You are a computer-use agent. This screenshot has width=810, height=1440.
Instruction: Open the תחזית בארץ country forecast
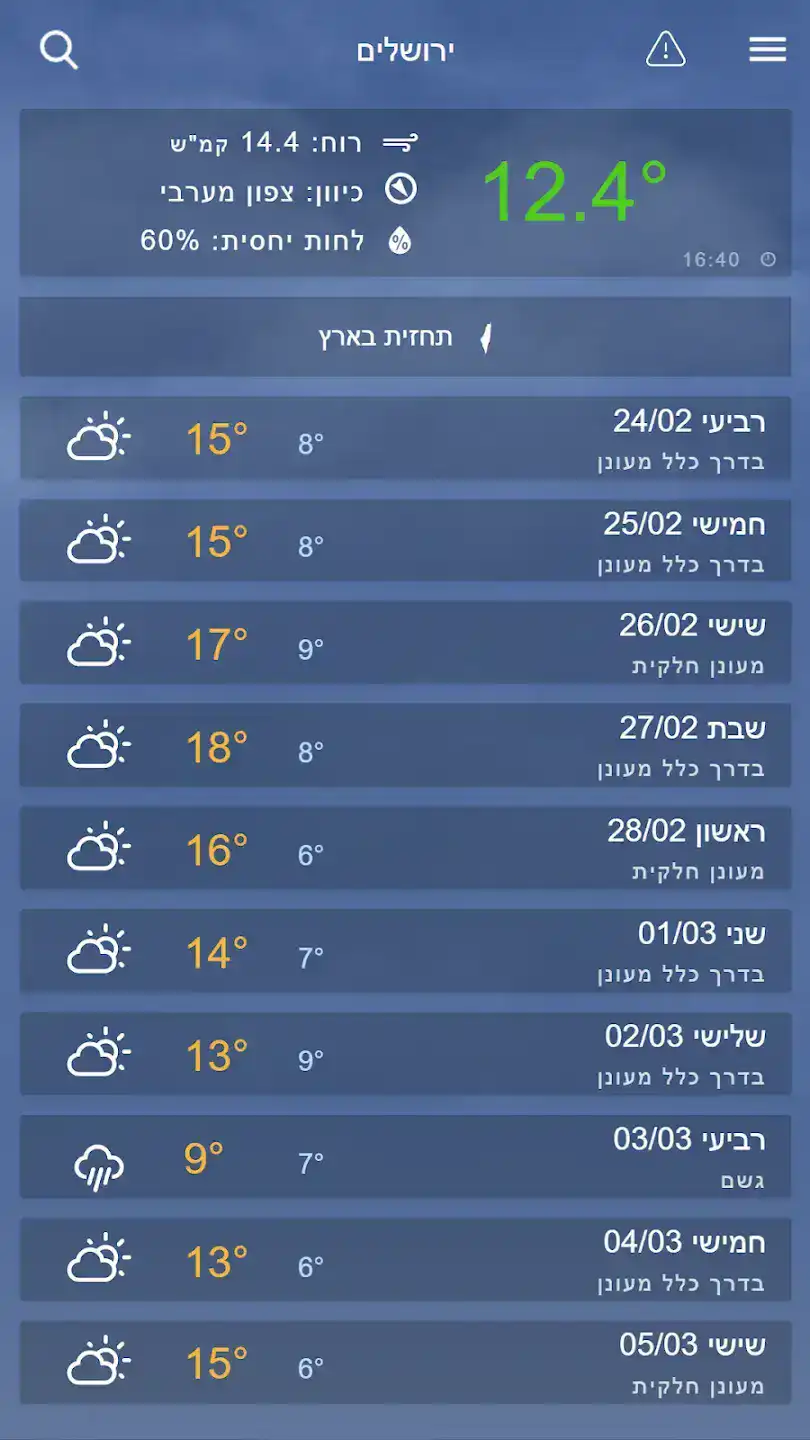405,337
